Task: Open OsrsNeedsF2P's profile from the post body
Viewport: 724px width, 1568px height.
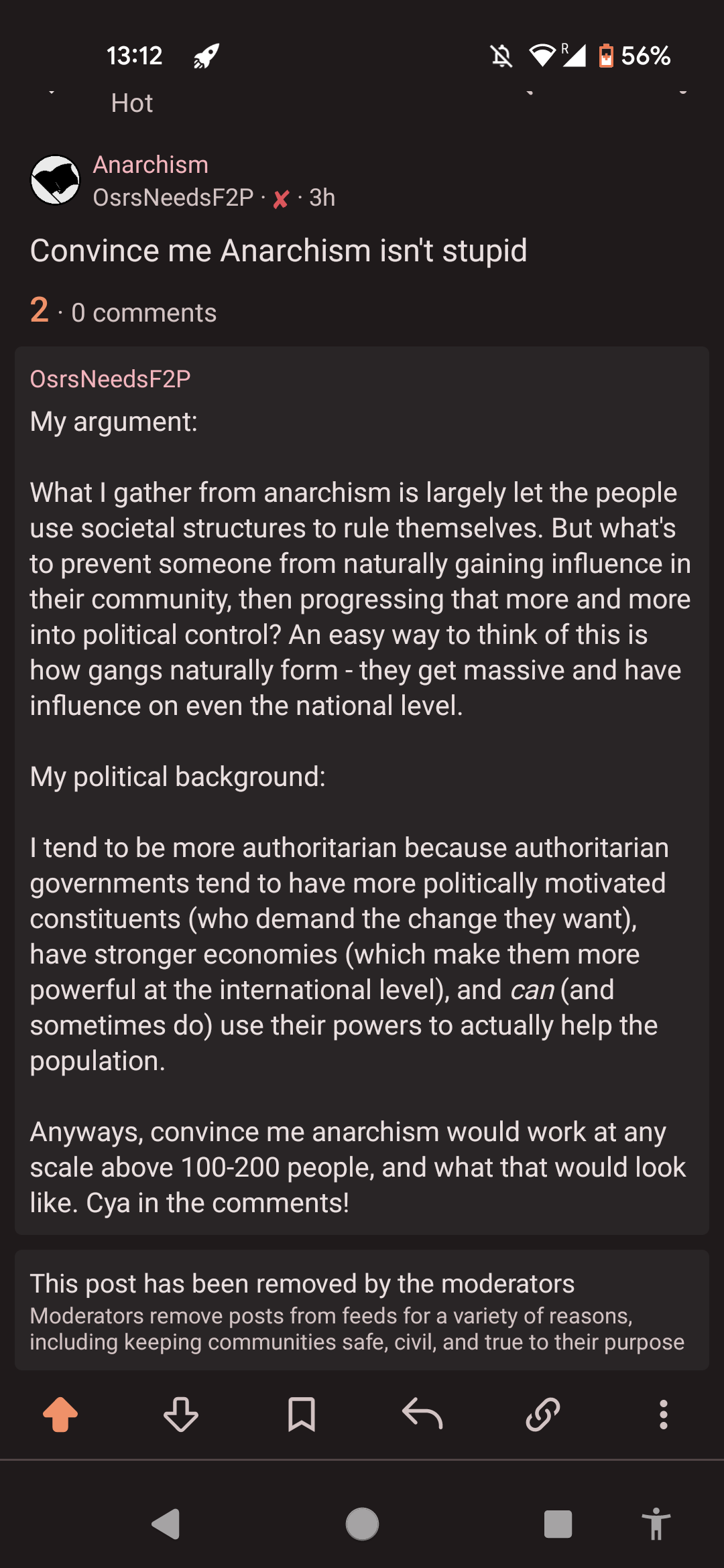Action: click(x=110, y=379)
